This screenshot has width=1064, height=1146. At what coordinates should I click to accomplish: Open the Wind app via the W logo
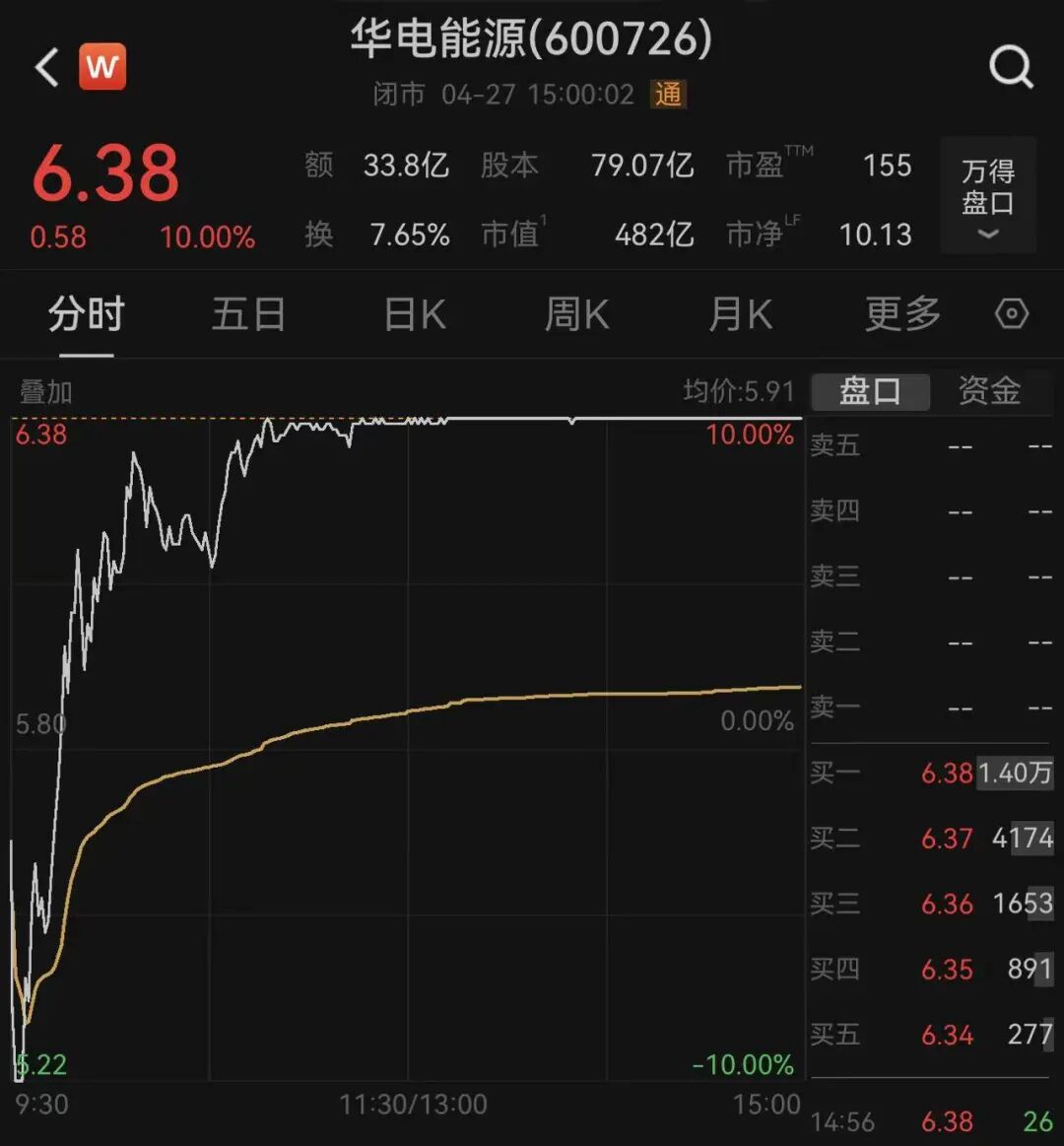click(101, 66)
